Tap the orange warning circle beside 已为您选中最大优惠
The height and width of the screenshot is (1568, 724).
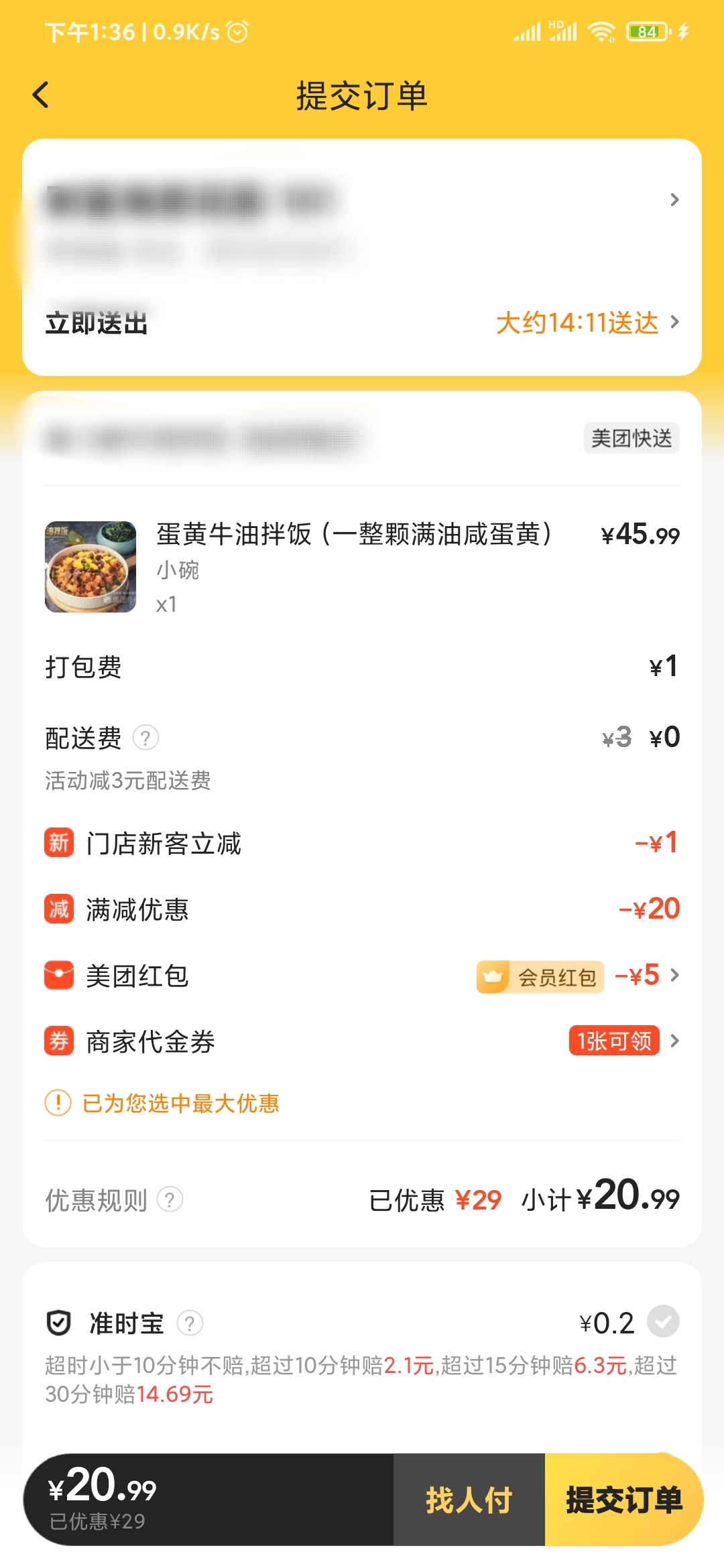[x=58, y=1104]
